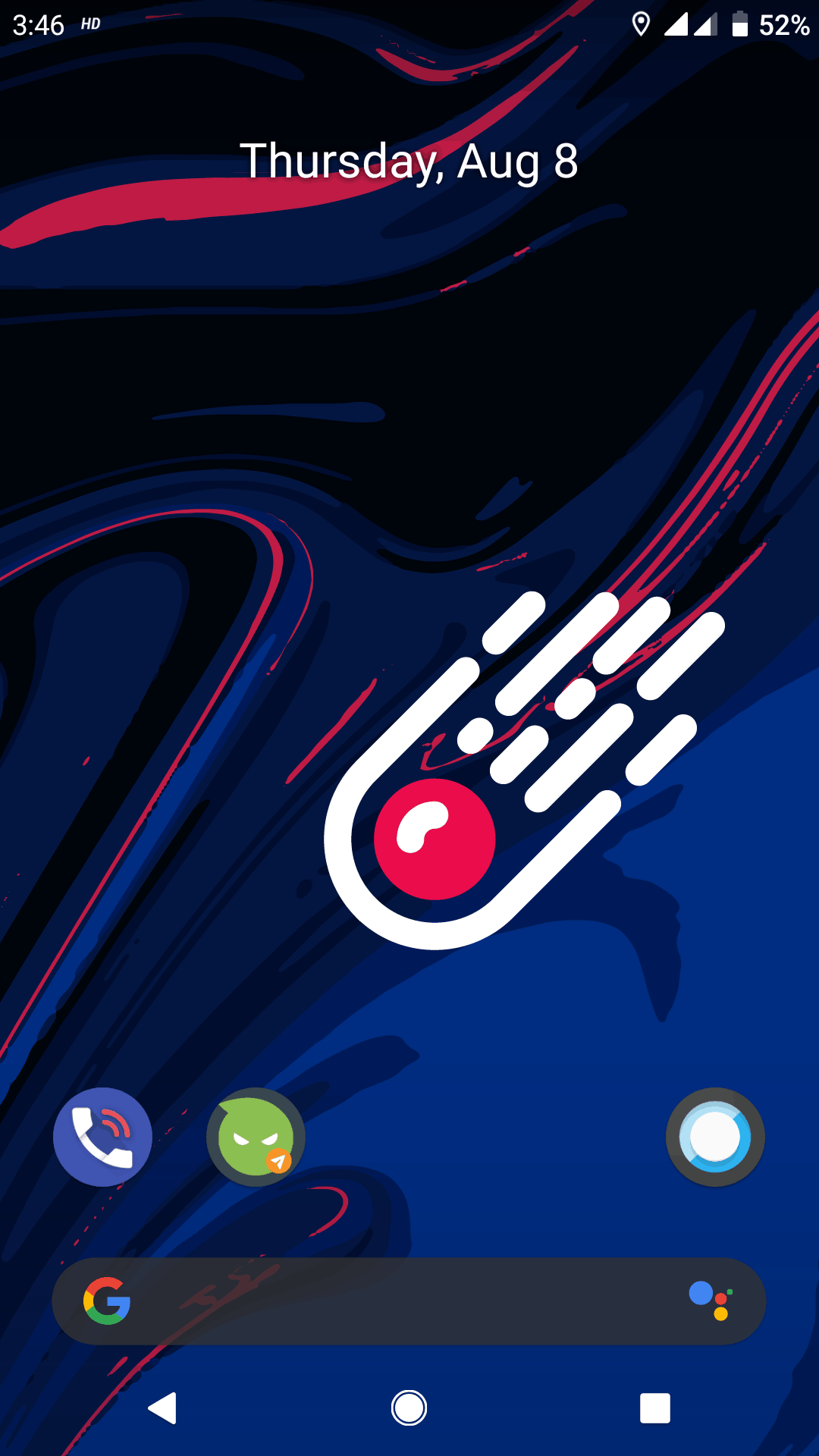
Task: Open the blue circle app icon
Action: (714, 1136)
